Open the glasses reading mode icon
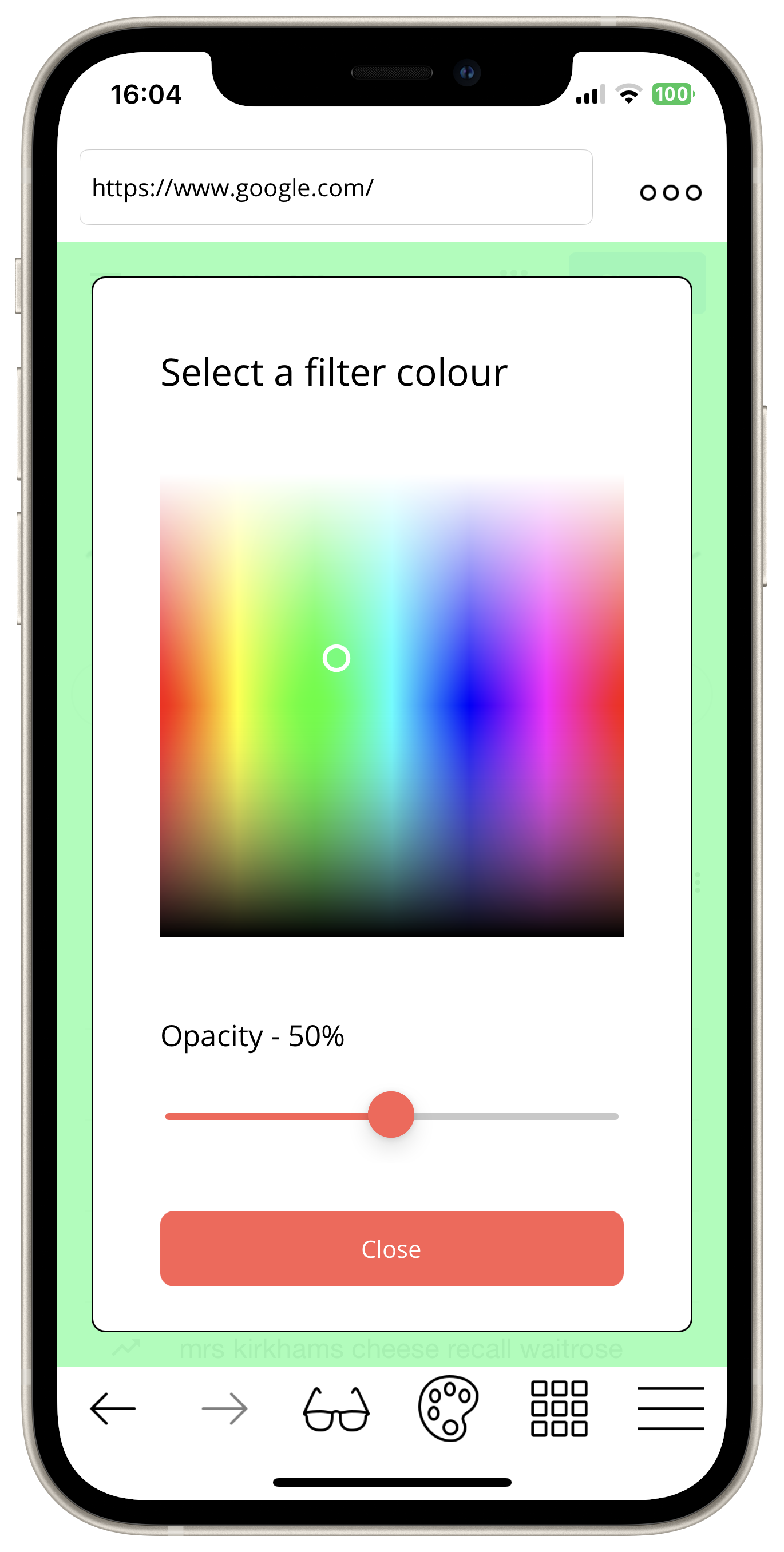 point(336,1408)
